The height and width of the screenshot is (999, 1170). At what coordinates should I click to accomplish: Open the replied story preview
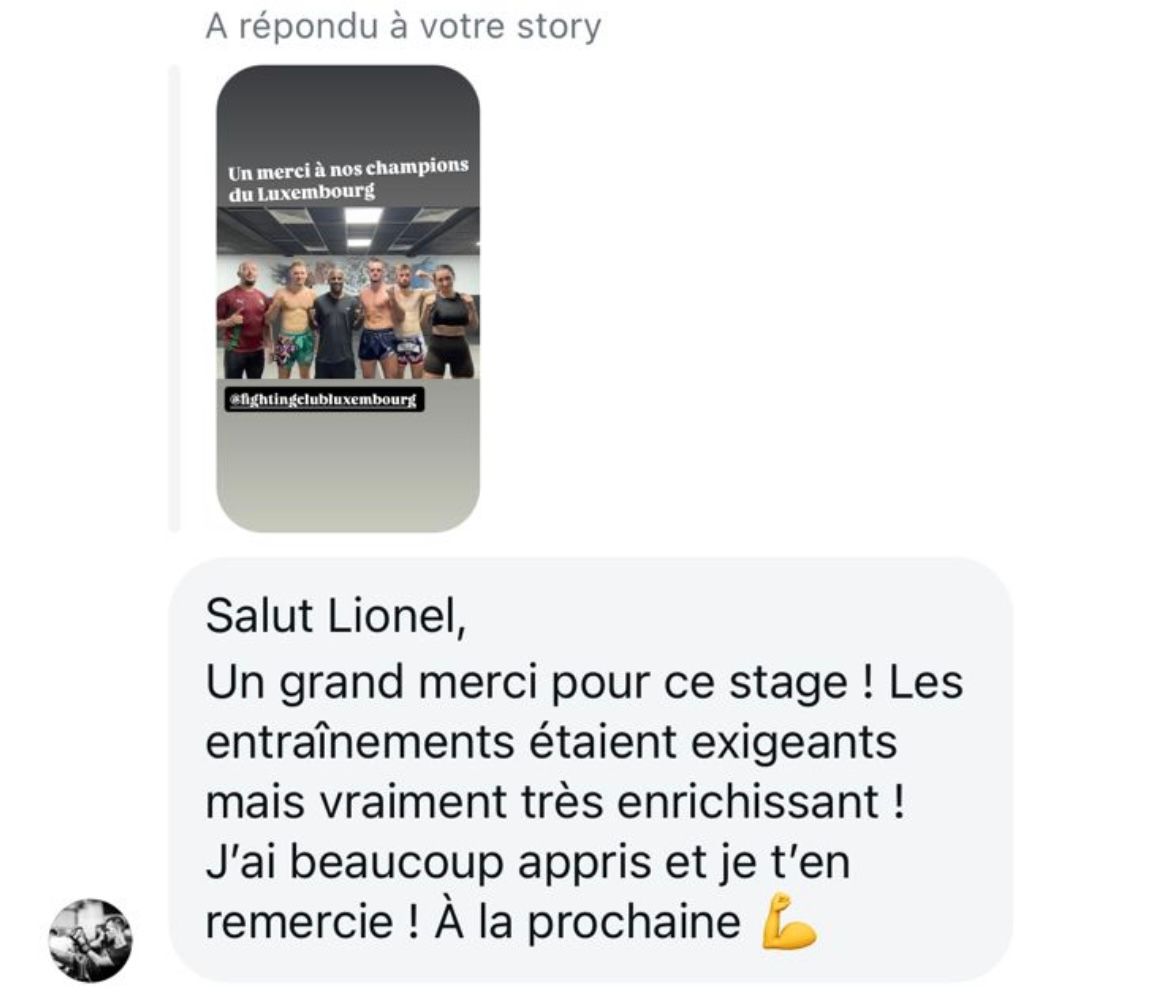click(x=347, y=298)
